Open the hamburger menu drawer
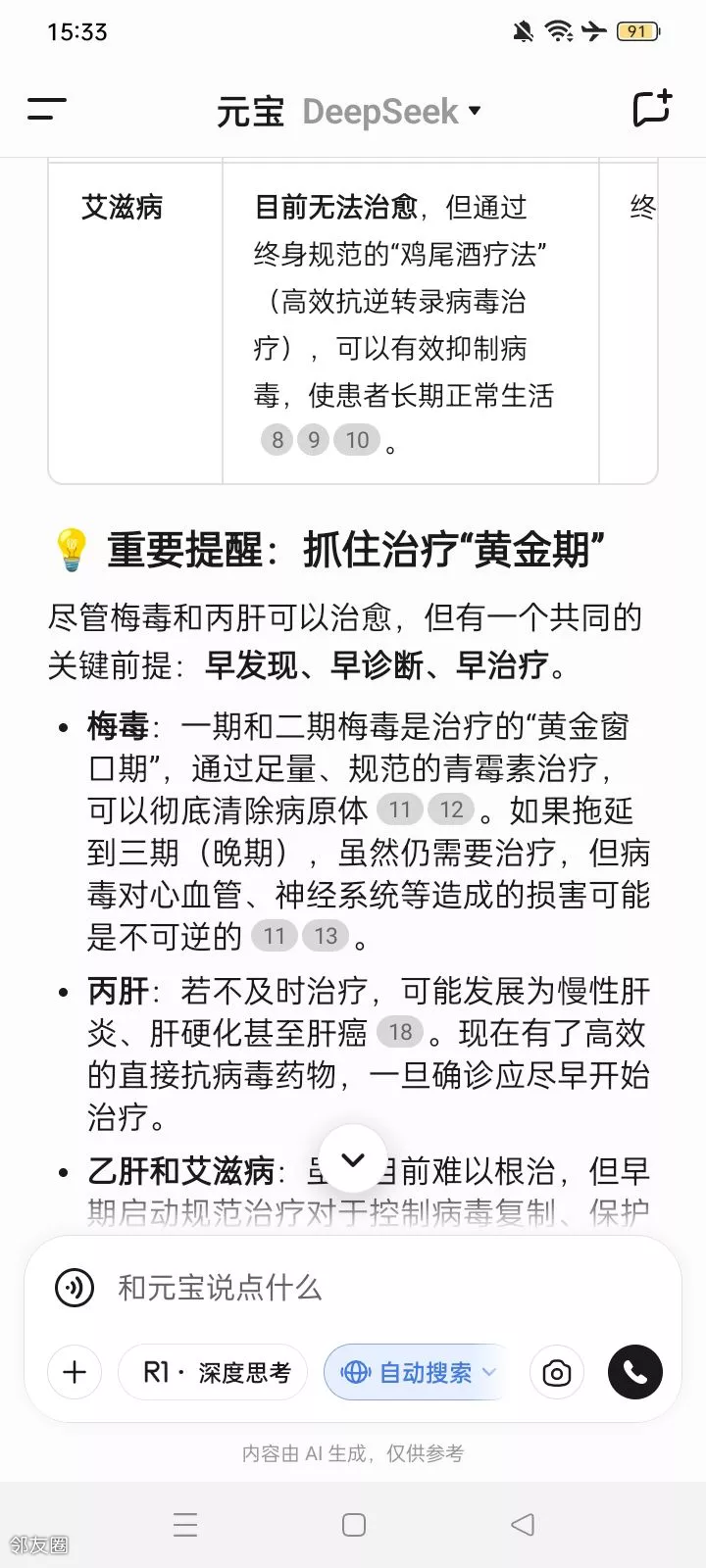The height and width of the screenshot is (1568, 706). pyautogui.click(x=46, y=110)
